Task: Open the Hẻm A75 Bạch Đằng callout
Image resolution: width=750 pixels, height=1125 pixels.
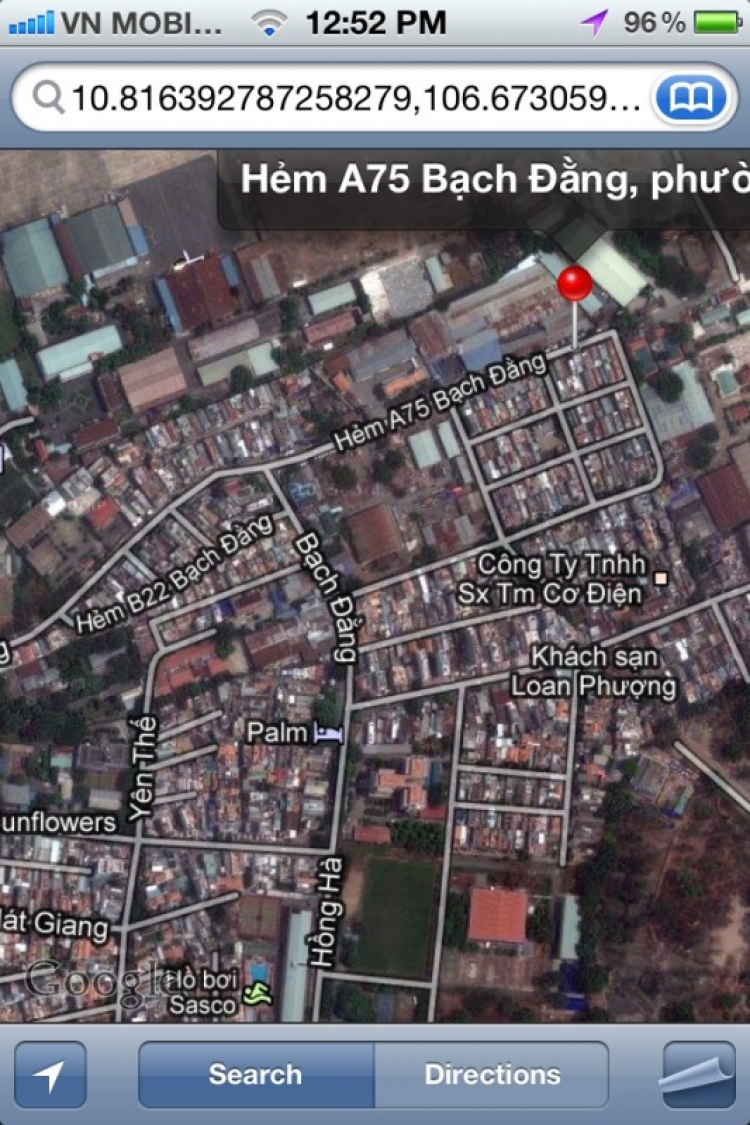Action: click(490, 180)
